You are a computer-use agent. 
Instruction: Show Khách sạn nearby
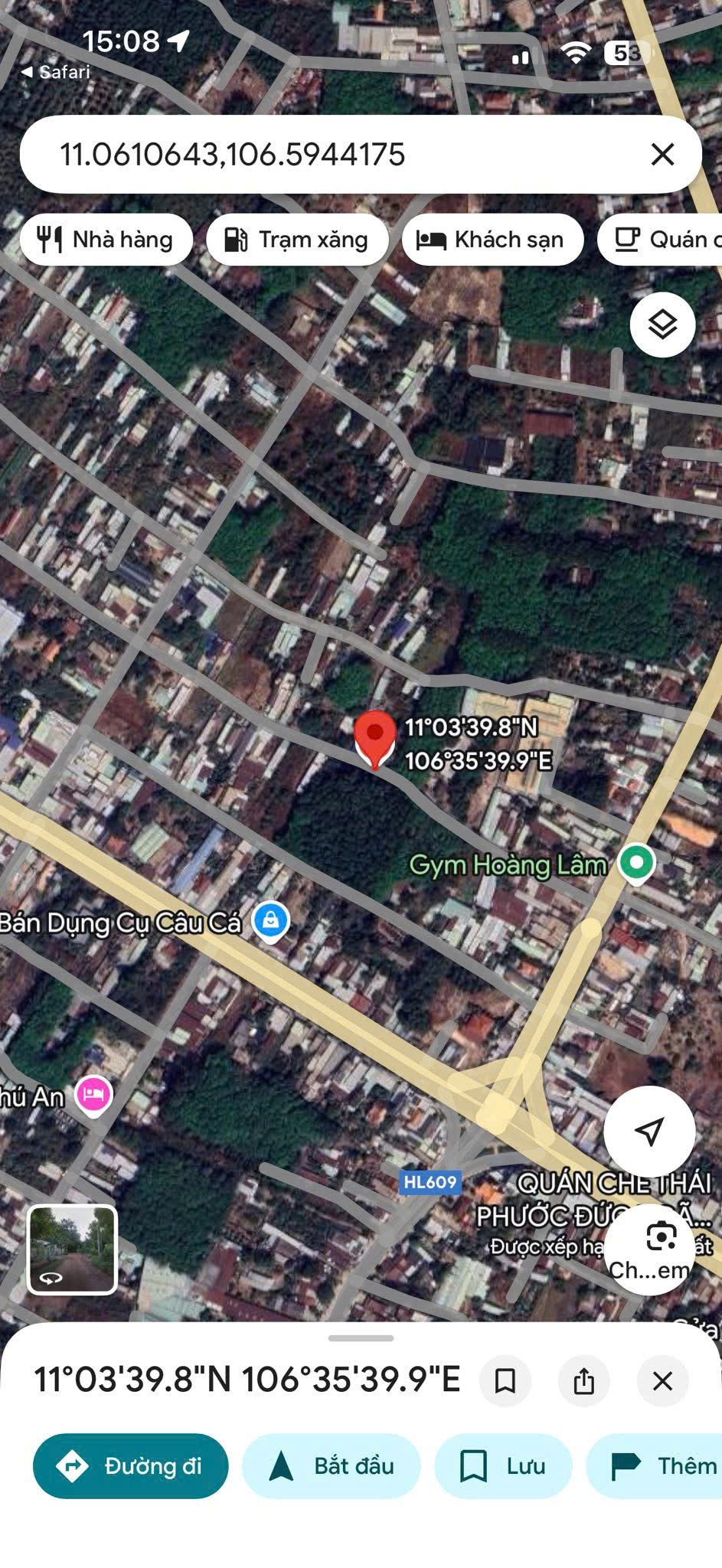click(x=492, y=240)
